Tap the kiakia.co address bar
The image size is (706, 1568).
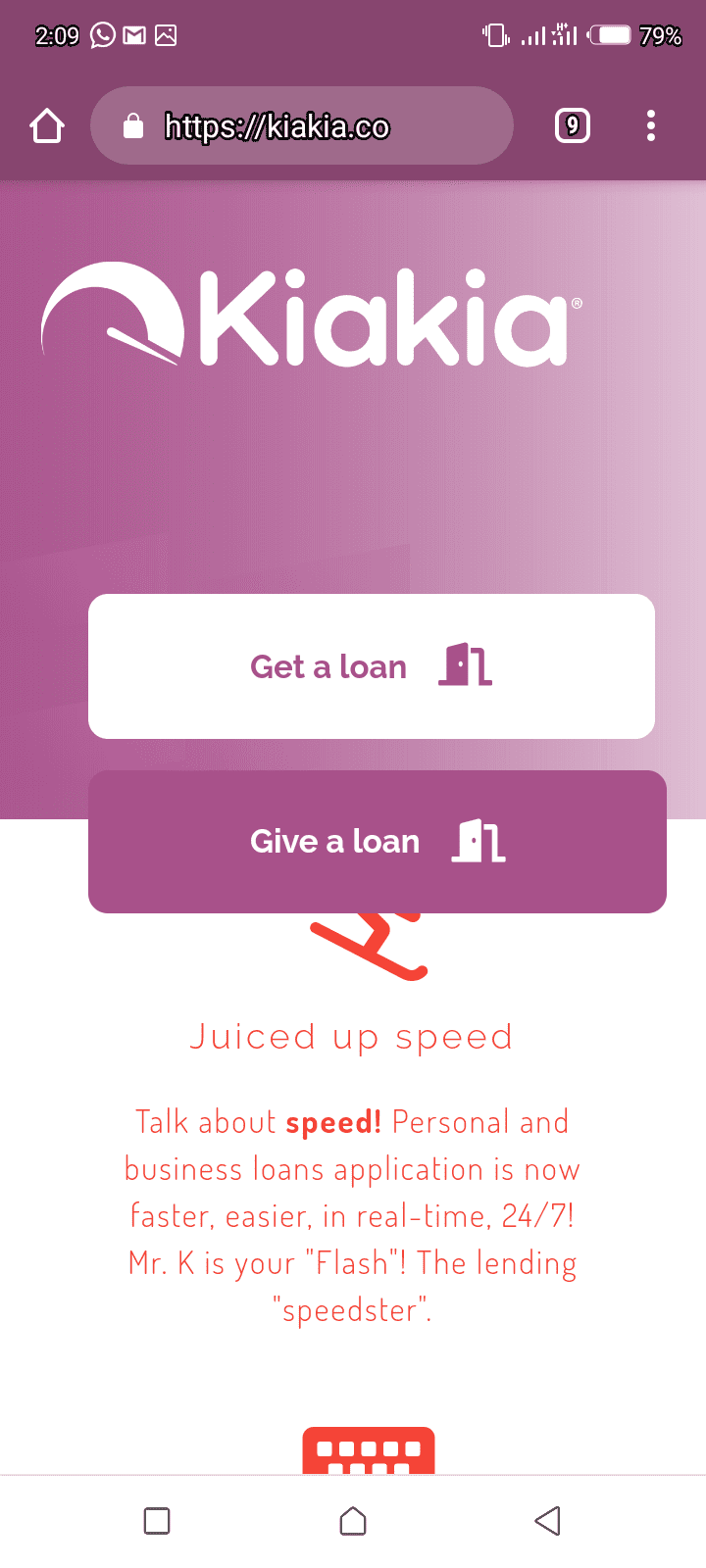click(x=302, y=125)
